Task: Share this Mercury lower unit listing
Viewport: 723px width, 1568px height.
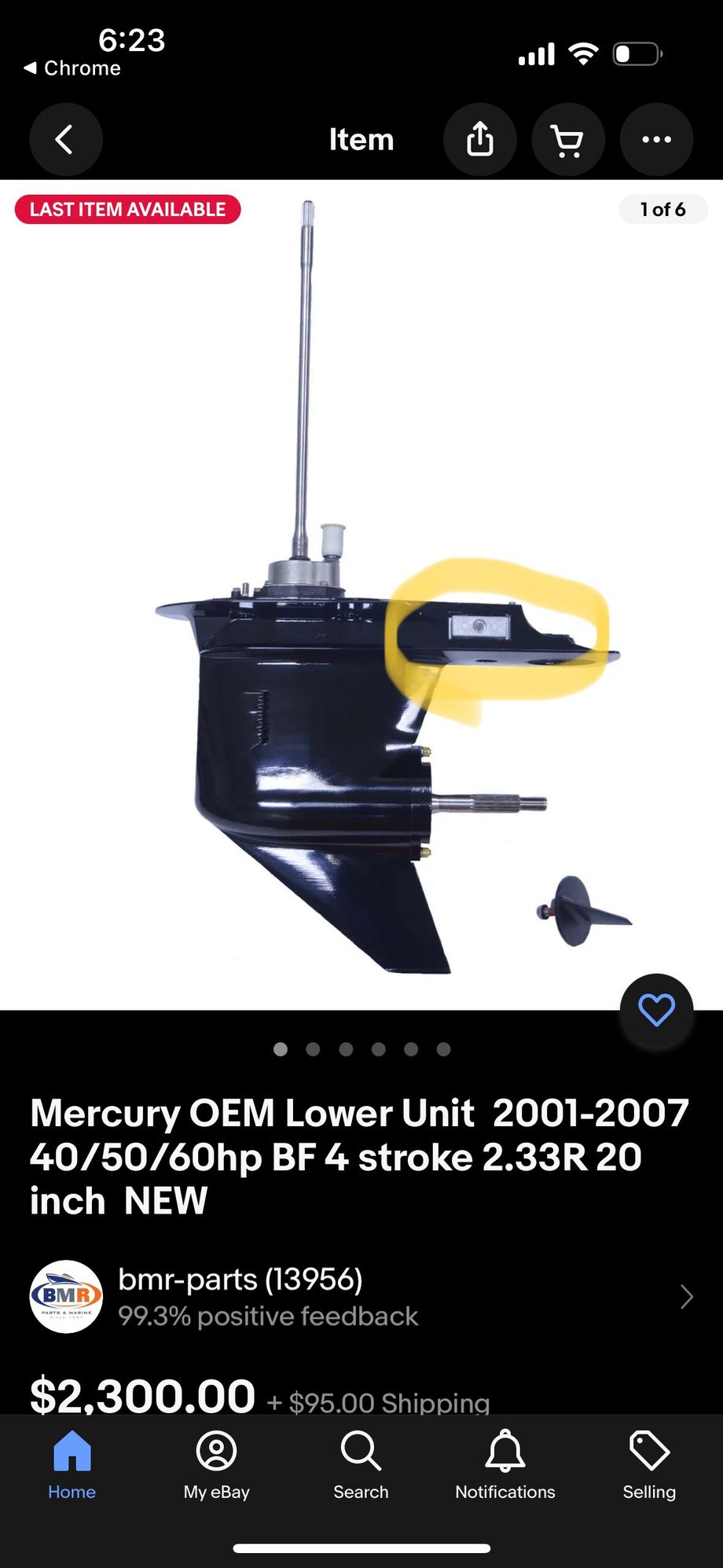Action: (480, 140)
